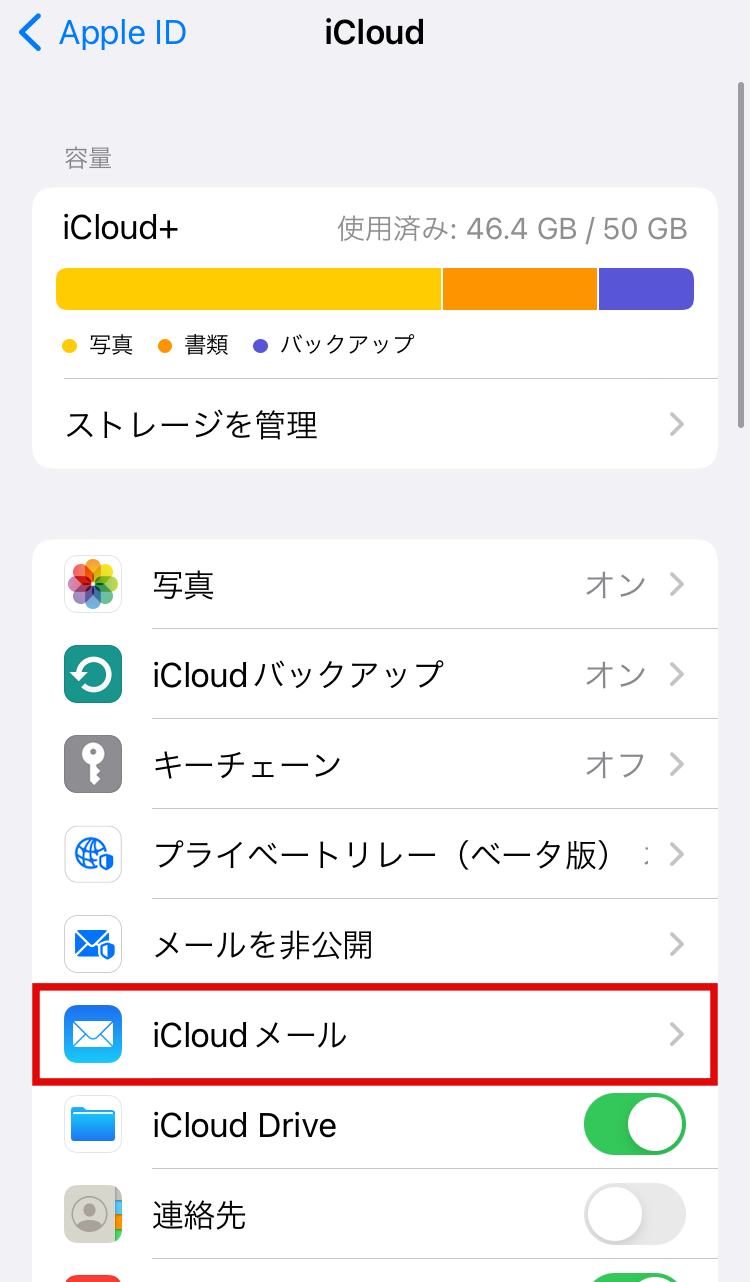Tap the Contacts app icon
The image size is (750, 1282).
point(92,1215)
